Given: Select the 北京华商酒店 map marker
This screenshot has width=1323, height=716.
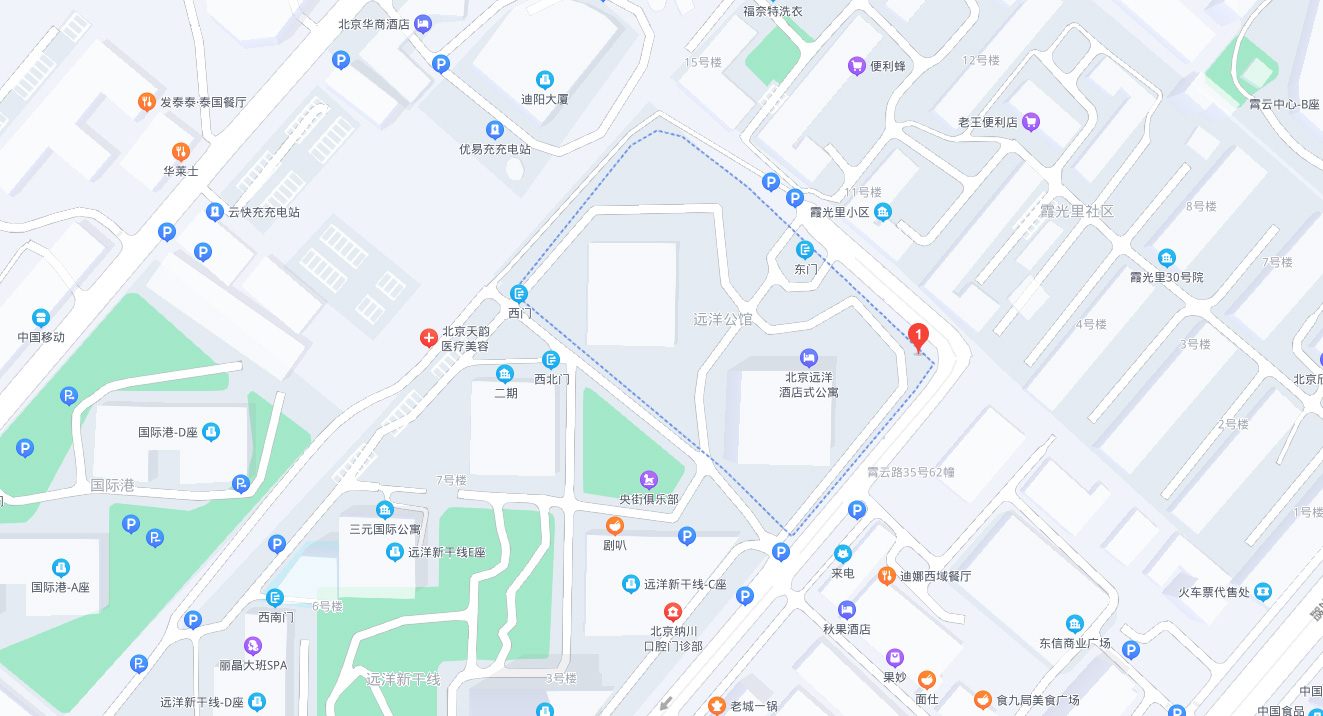Looking at the screenshot, I should tap(423, 24).
